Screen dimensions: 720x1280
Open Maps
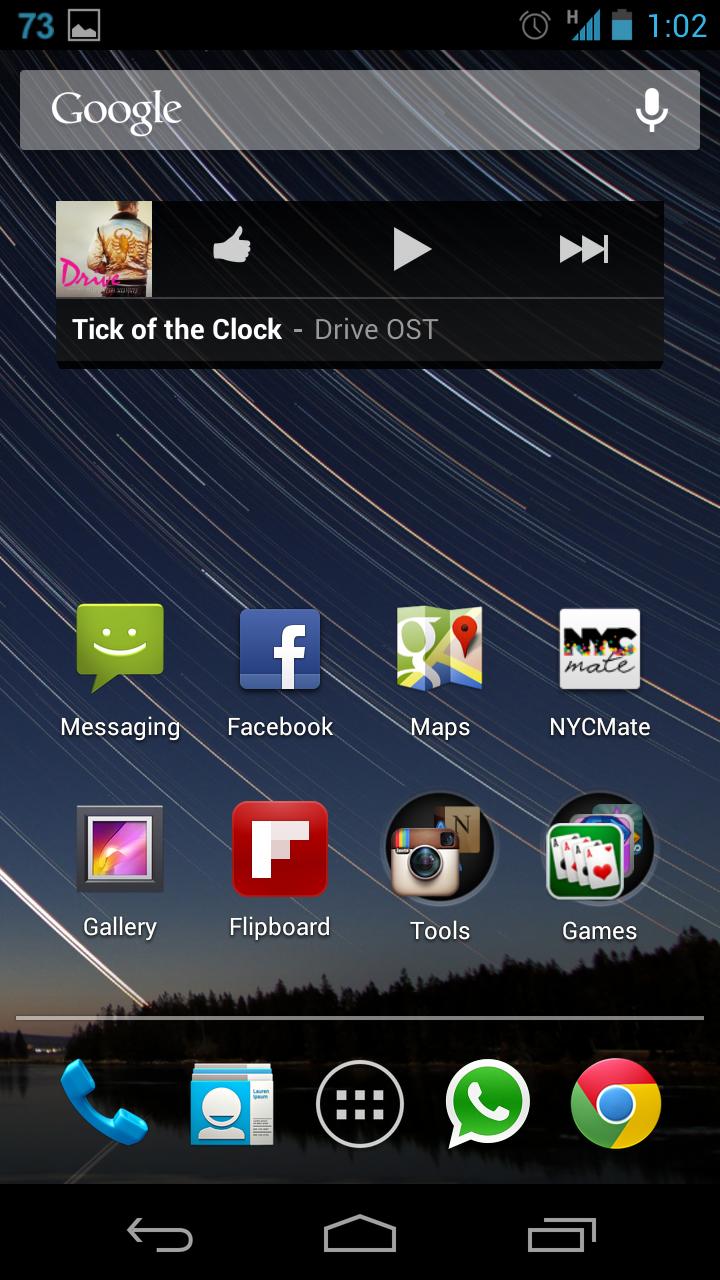click(x=440, y=650)
